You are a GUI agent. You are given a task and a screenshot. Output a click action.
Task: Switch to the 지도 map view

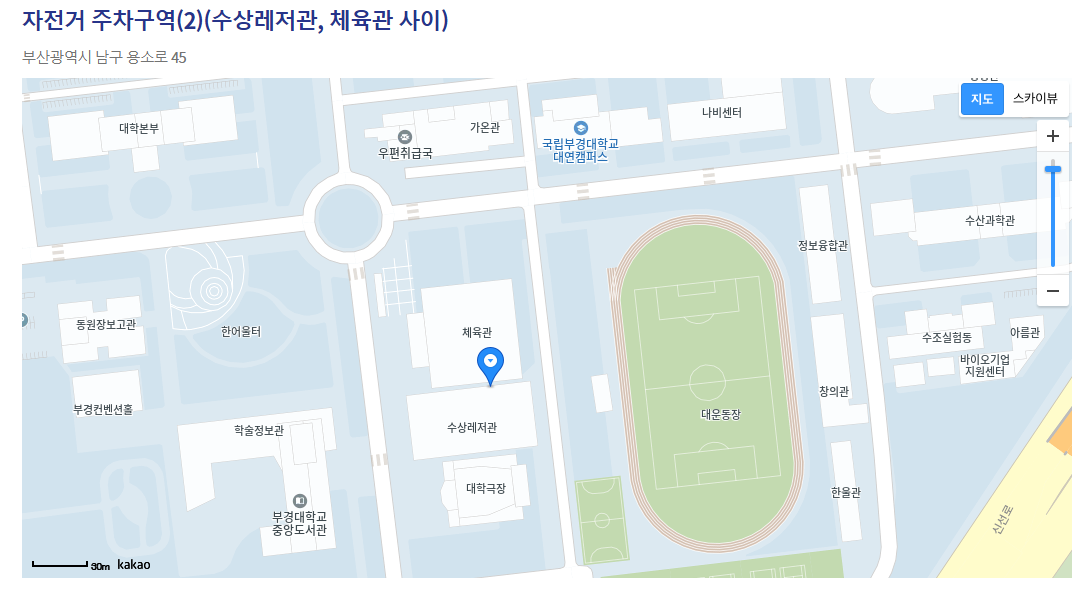tap(982, 99)
